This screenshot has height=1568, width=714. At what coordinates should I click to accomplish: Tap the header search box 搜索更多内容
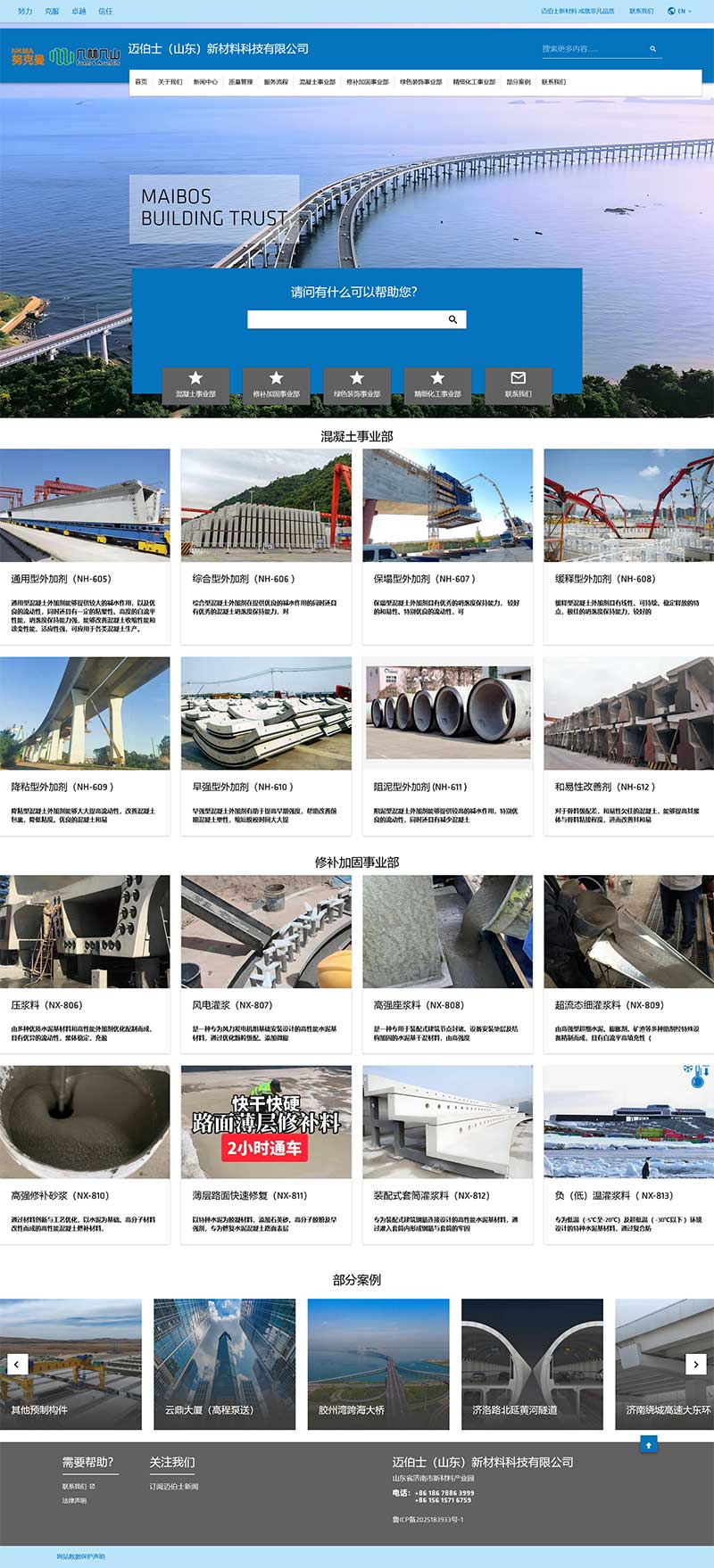[x=593, y=49]
